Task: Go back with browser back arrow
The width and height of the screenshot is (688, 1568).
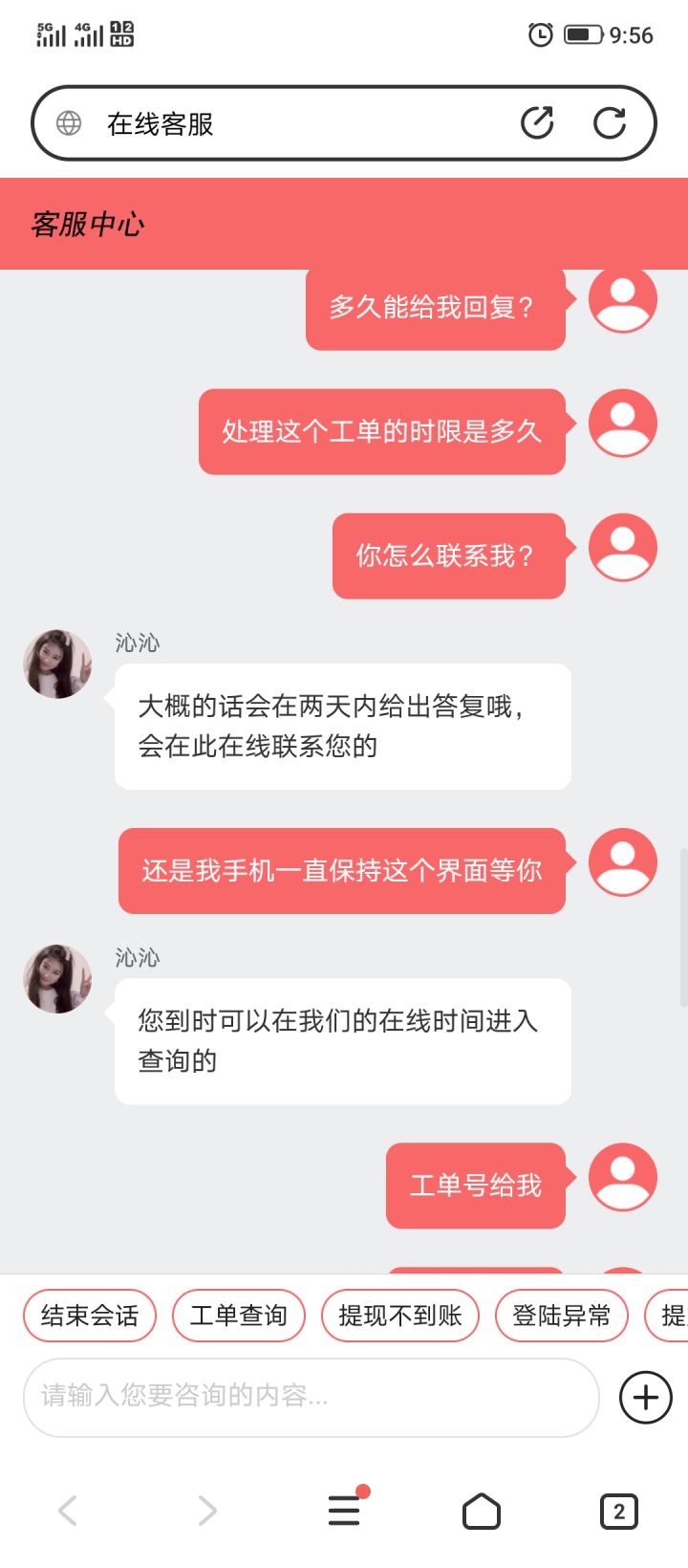Action: (x=68, y=1511)
